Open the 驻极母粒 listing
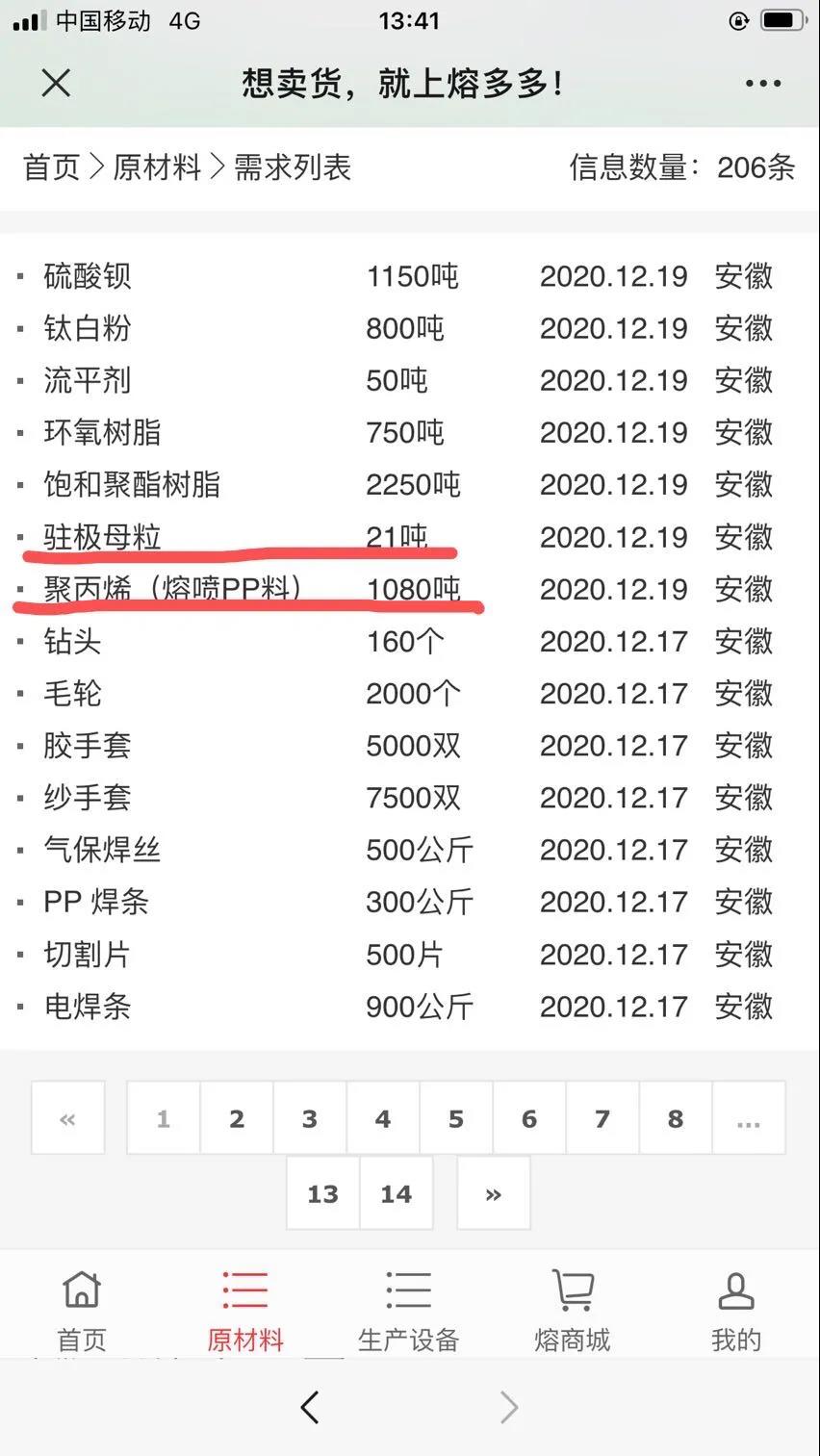 [x=410, y=537]
